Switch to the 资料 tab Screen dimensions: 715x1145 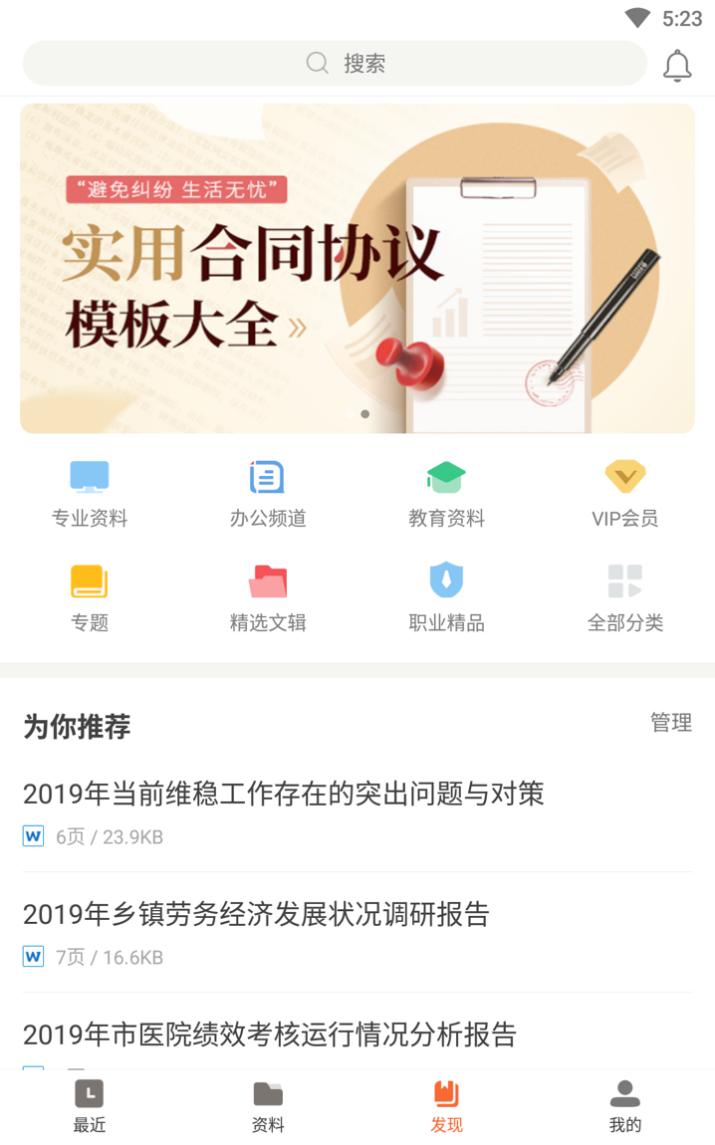267,1106
